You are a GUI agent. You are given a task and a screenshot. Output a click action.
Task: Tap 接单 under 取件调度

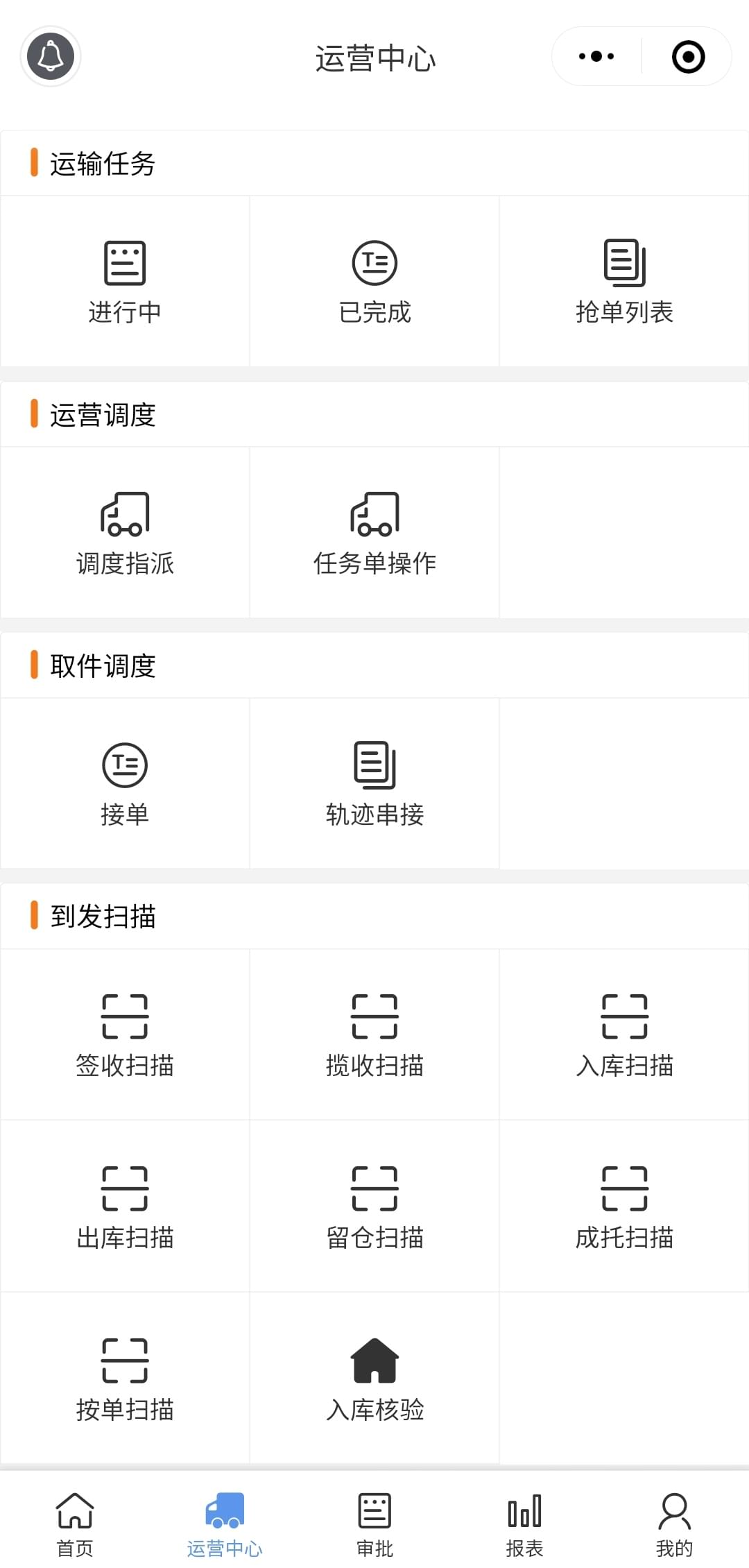125,784
